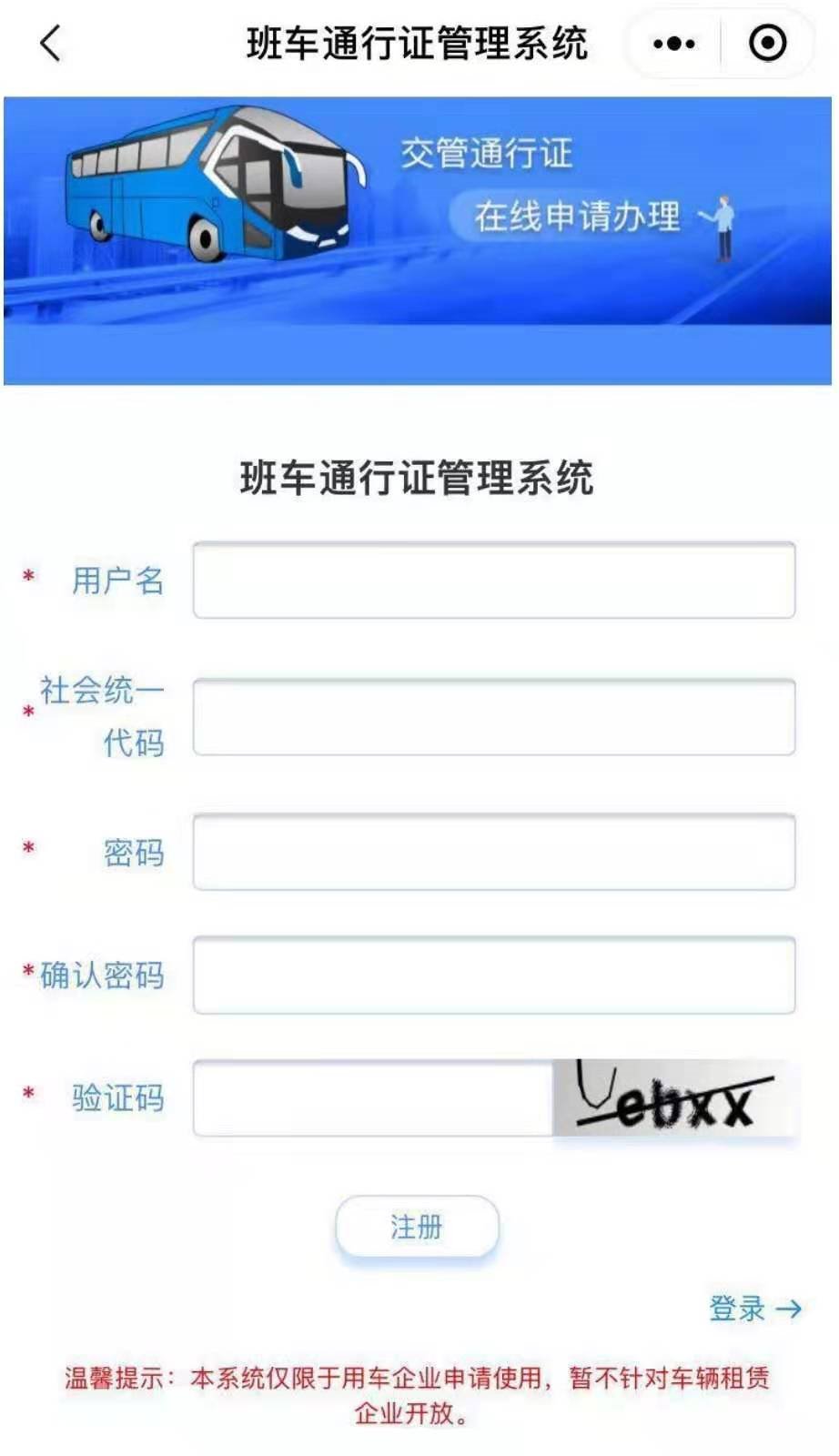Focus the 用户名 input field

pos(493,580)
